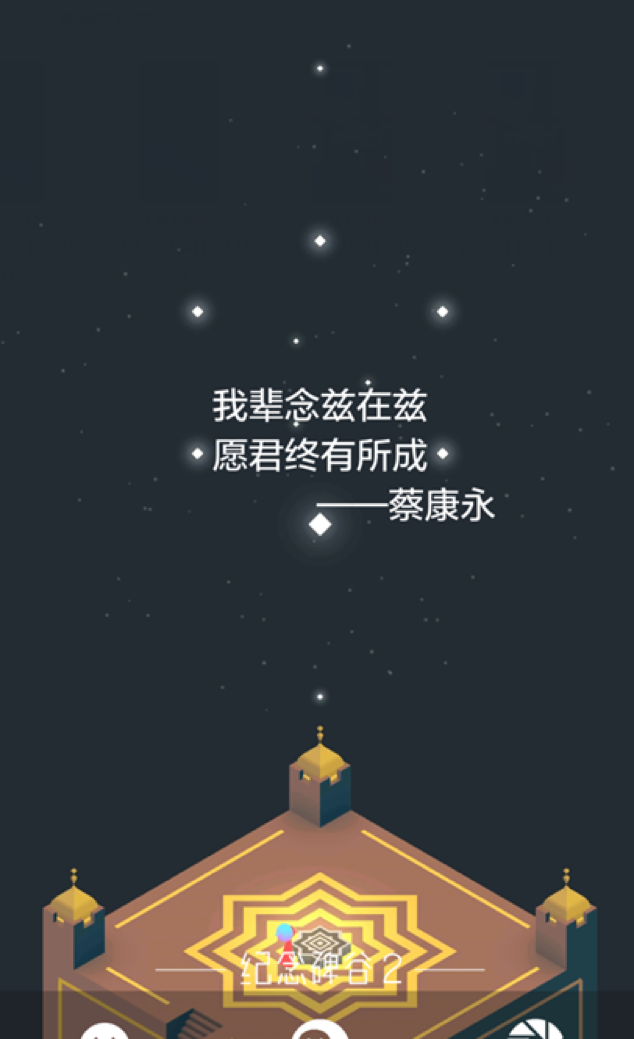The width and height of the screenshot is (634, 1039).
Task: Tap the camera shutter icon at the bottom
Action: (x=535, y=1032)
